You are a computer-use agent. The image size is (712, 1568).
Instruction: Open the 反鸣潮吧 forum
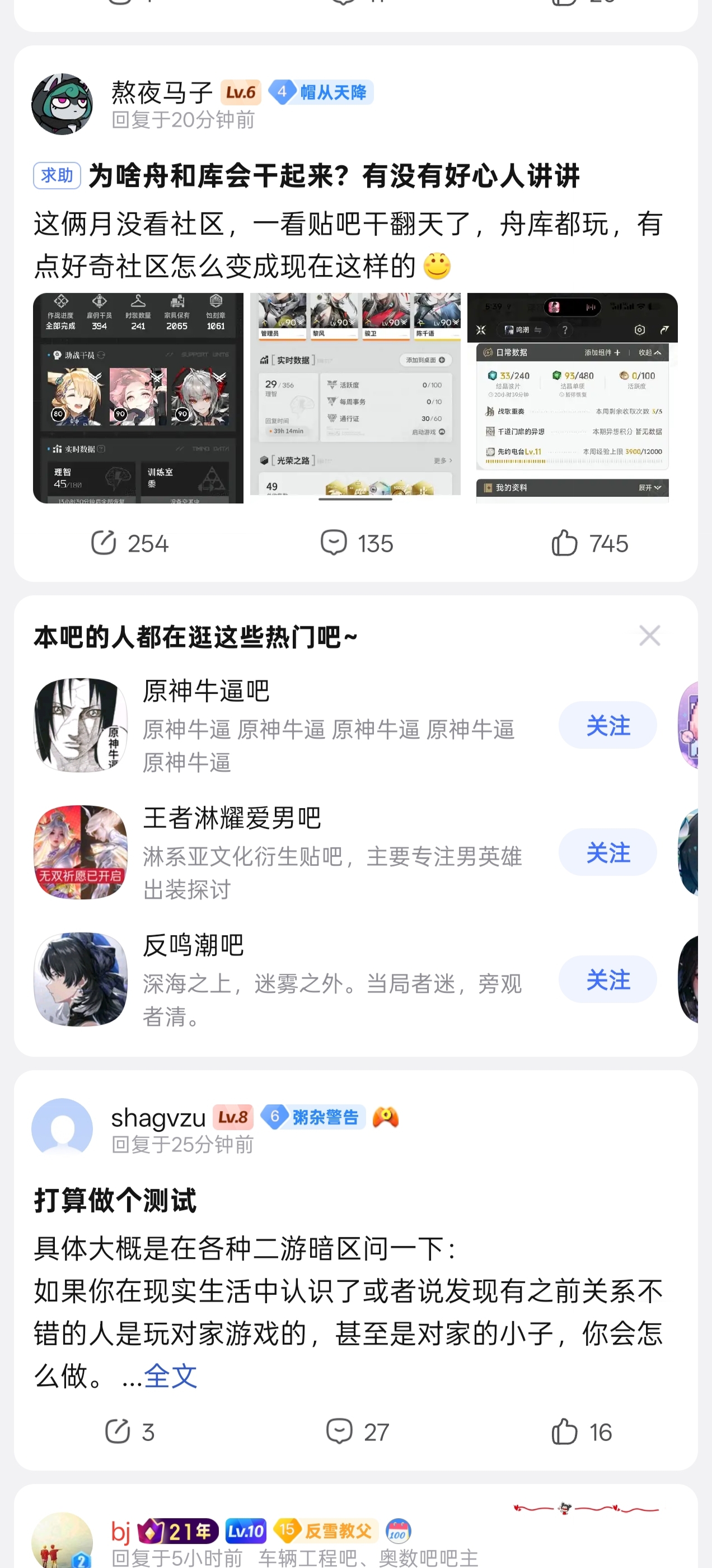[x=193, y=945]
